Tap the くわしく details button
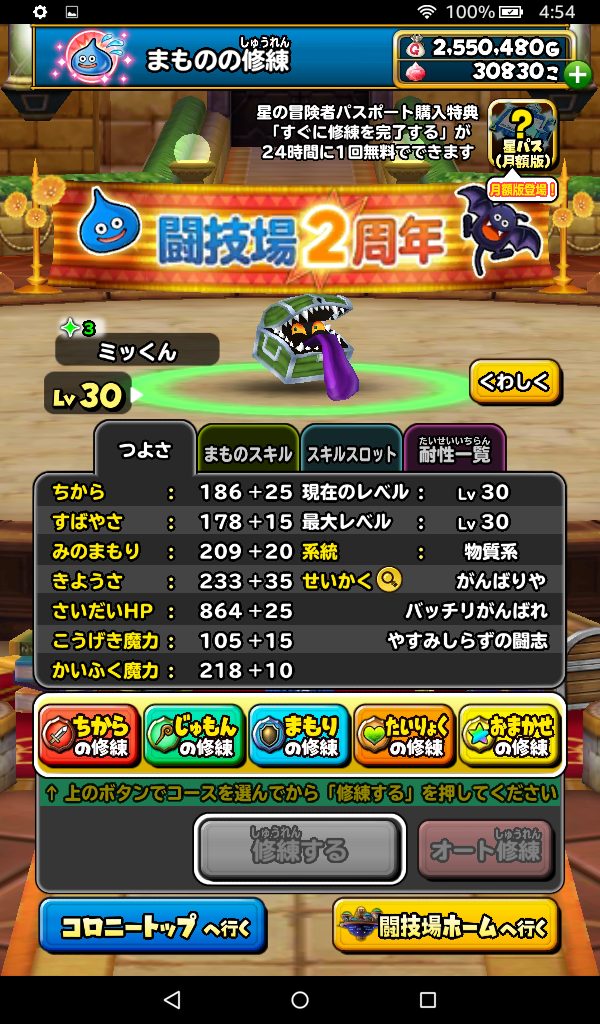The width and height of the screenshot is (600, 1024). pos(514,382)
